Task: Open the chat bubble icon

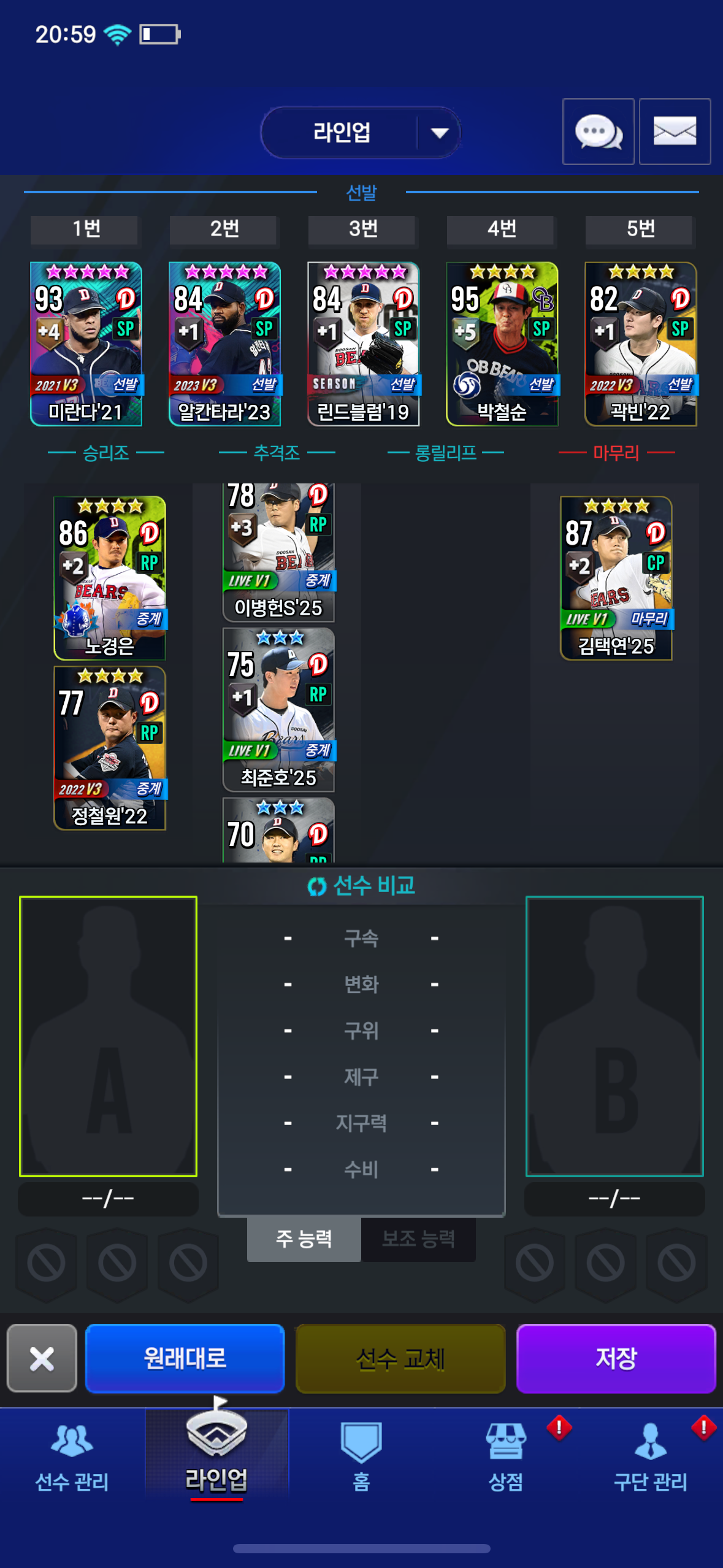Action: pos(598,131)
